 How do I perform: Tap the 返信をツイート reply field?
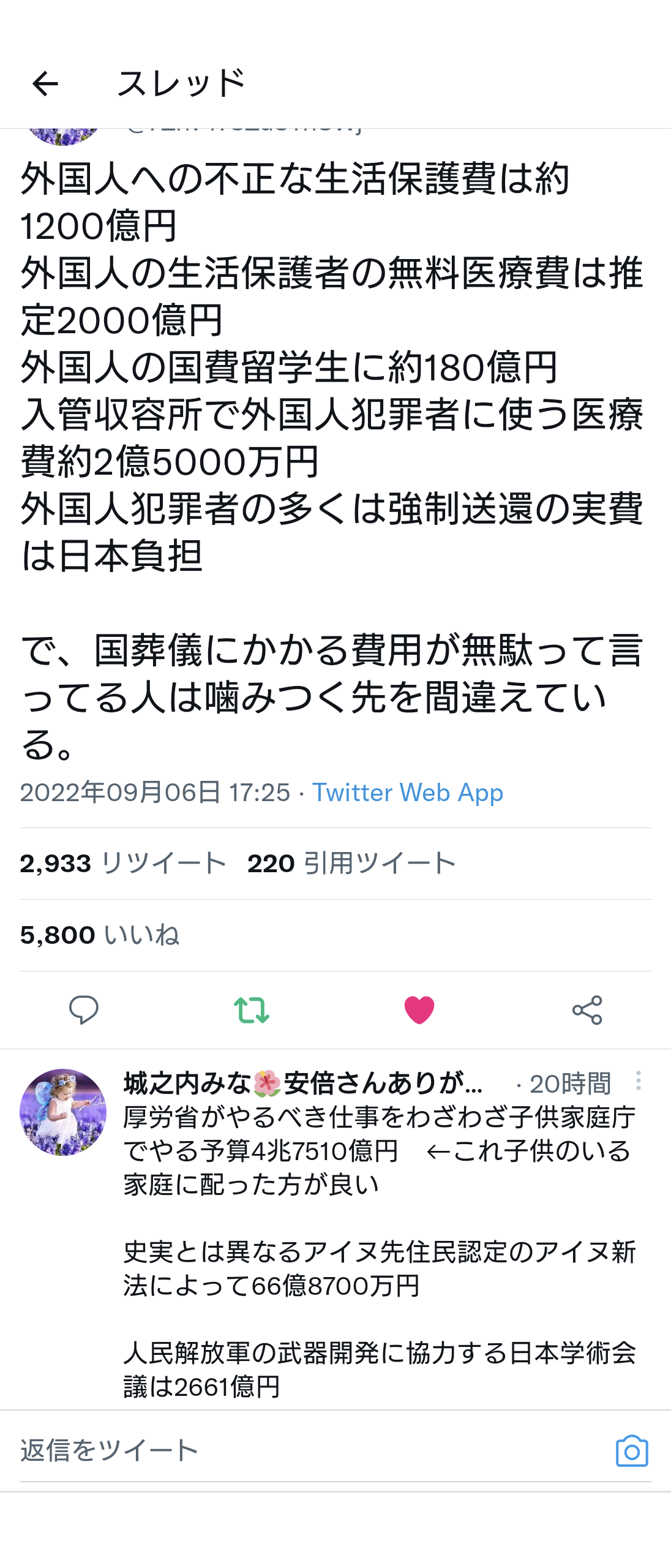click(x=245, y=1450)
